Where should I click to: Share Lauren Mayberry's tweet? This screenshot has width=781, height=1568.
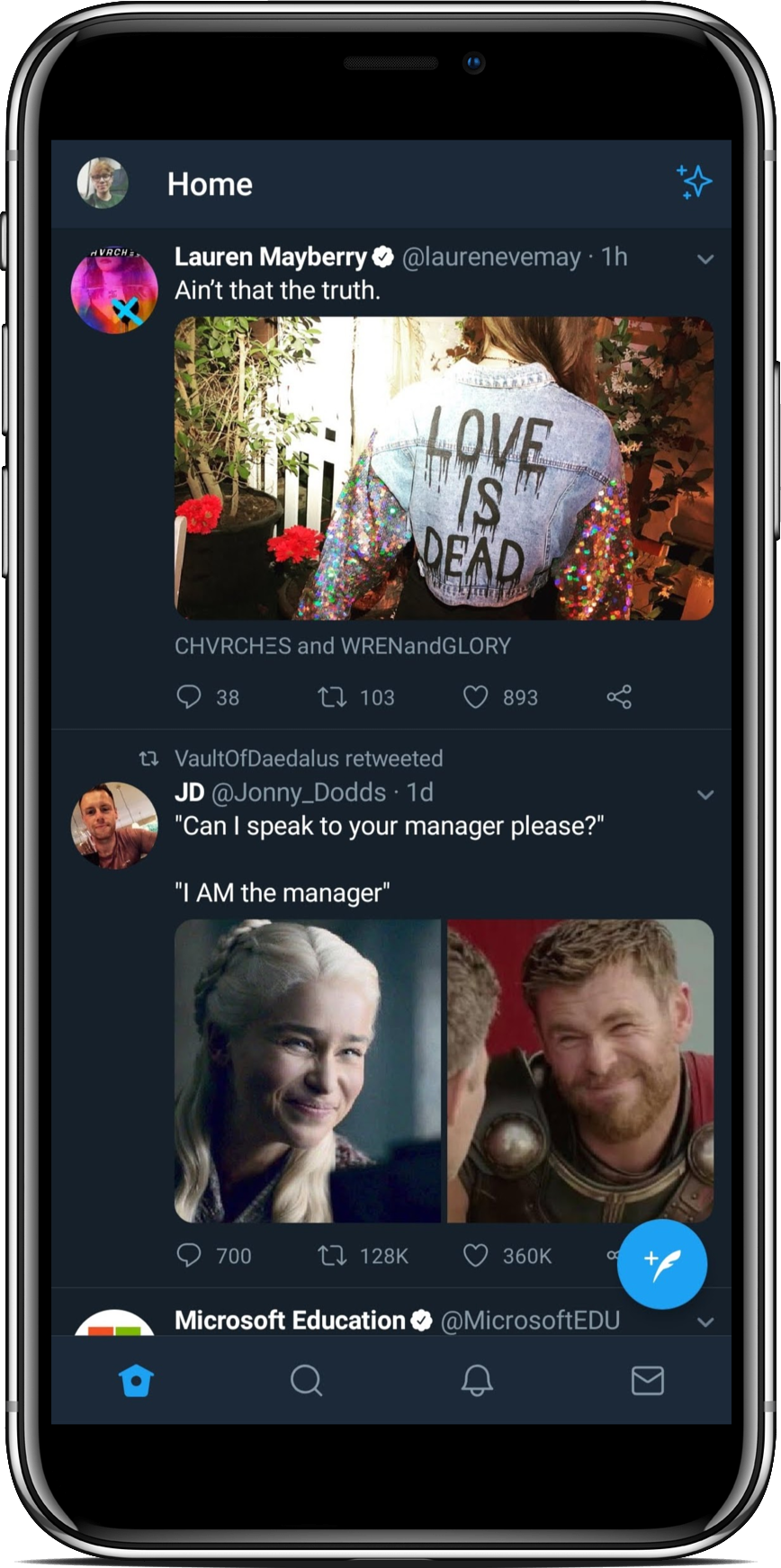click(619, 697)
